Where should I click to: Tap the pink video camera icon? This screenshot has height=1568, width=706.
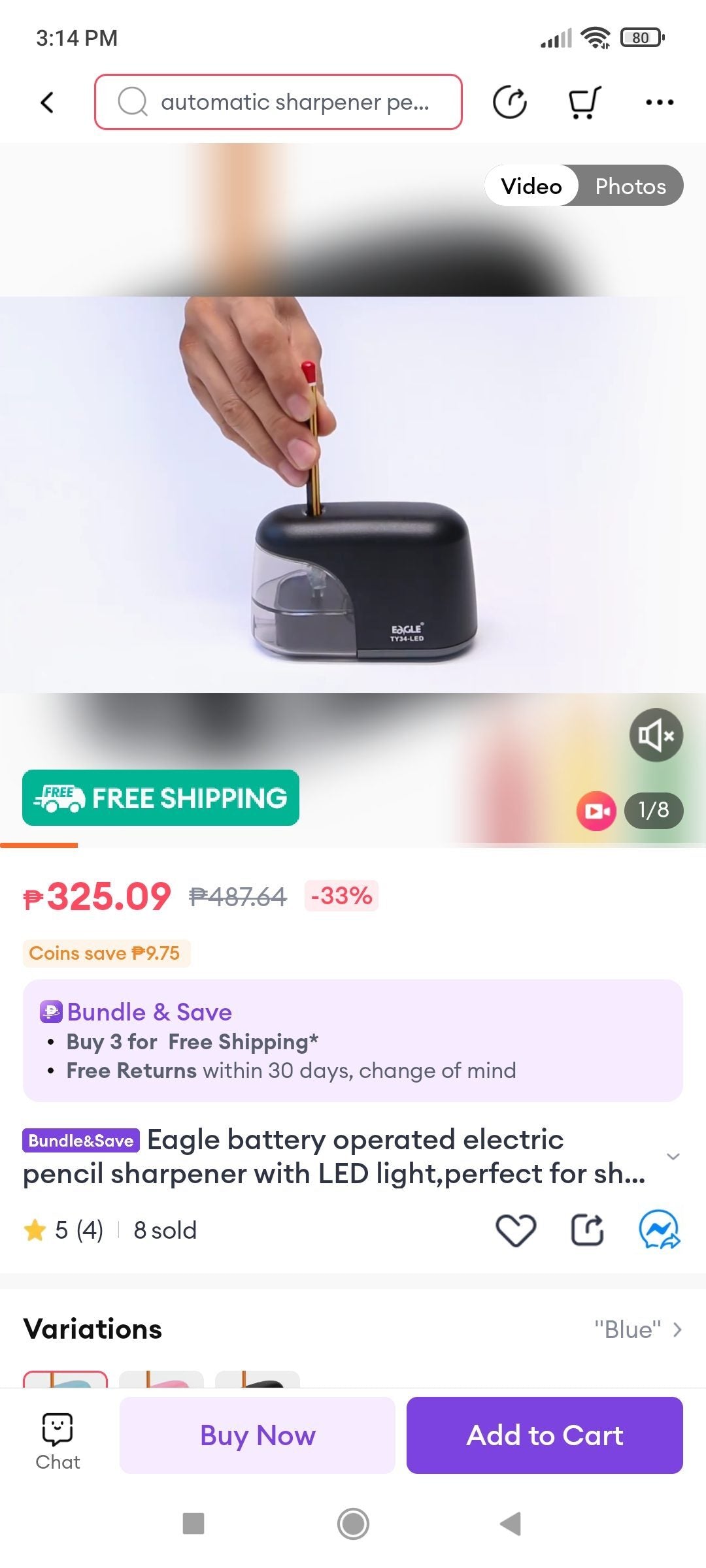pyautogui.click(x=596, y=811)
